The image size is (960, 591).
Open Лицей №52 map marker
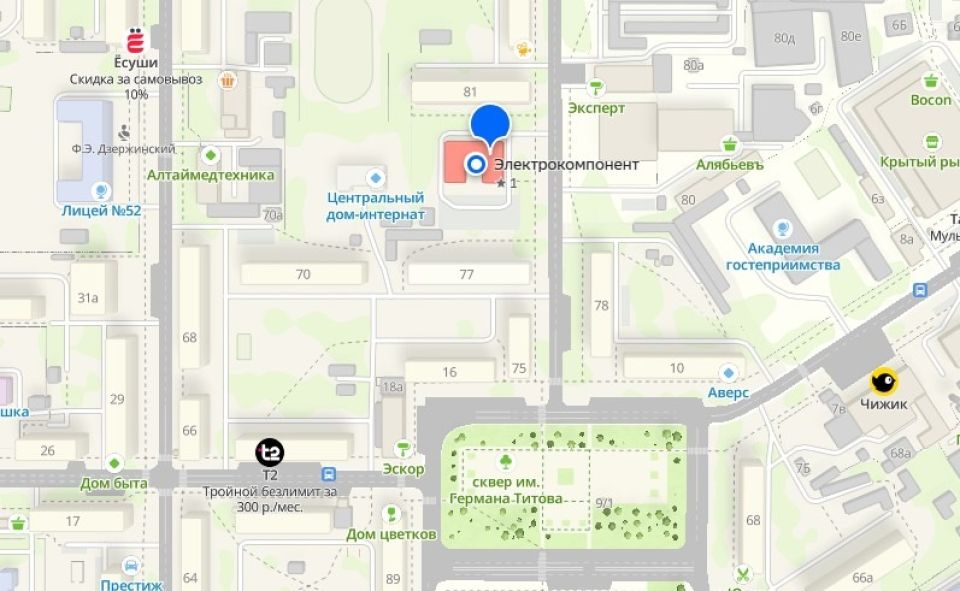(x=100, y=191)
